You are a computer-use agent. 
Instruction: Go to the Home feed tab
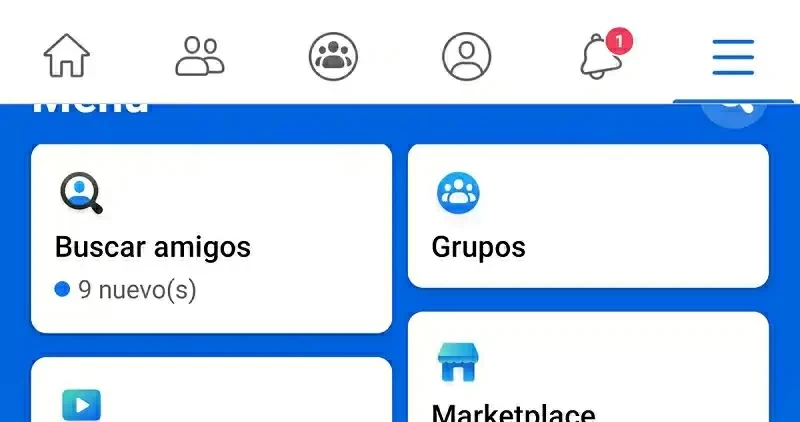click(x=67, y=56)
